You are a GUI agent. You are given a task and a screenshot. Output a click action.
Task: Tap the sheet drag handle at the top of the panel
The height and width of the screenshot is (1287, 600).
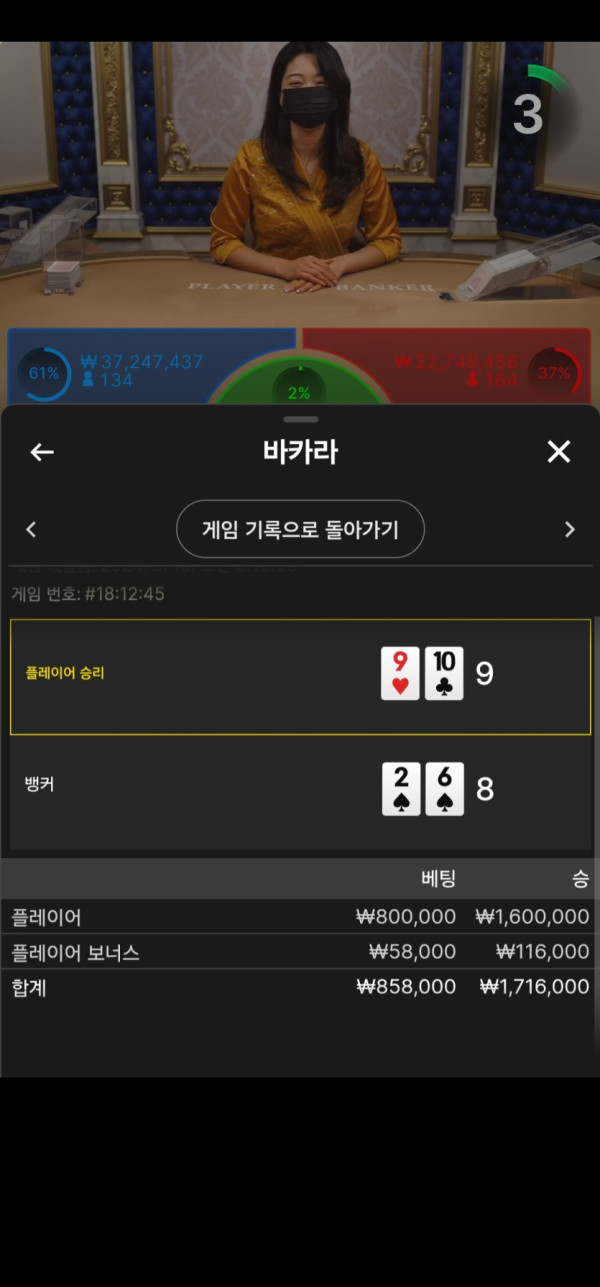[x=300, y=419]
